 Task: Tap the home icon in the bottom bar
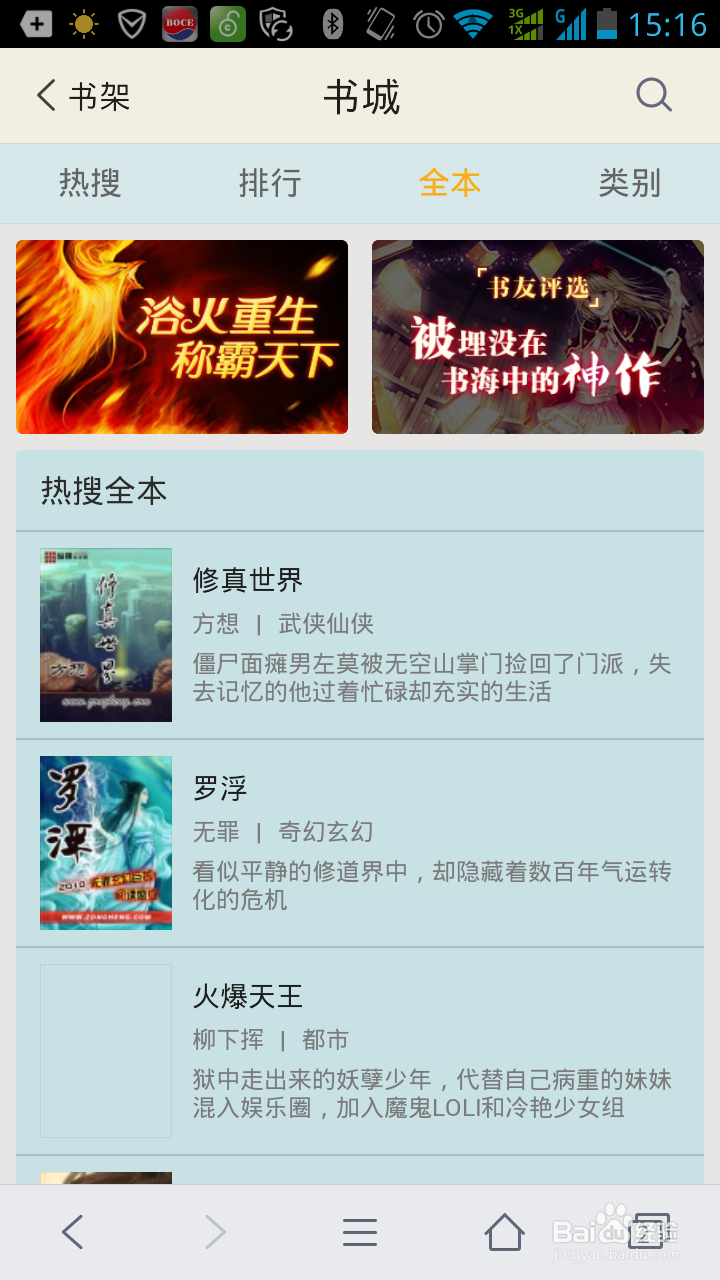tap(504, 1232)
